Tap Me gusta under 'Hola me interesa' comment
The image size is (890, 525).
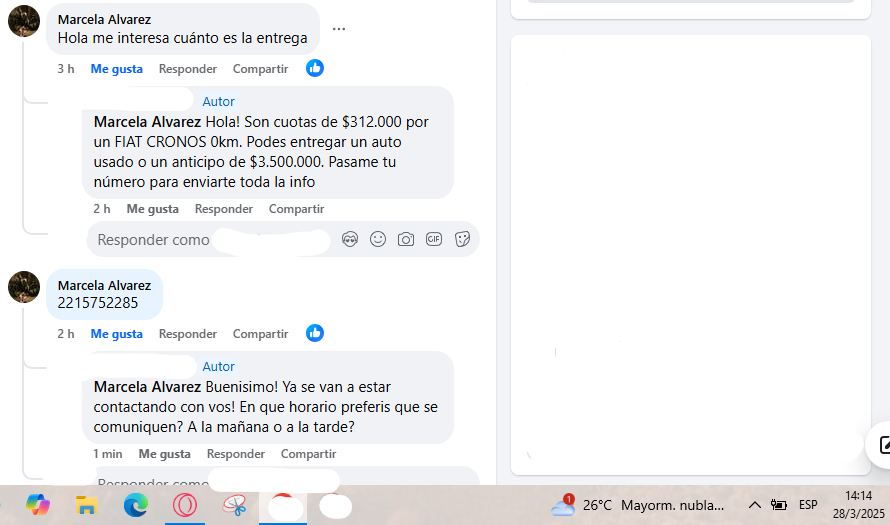click(x=116, y=69)
